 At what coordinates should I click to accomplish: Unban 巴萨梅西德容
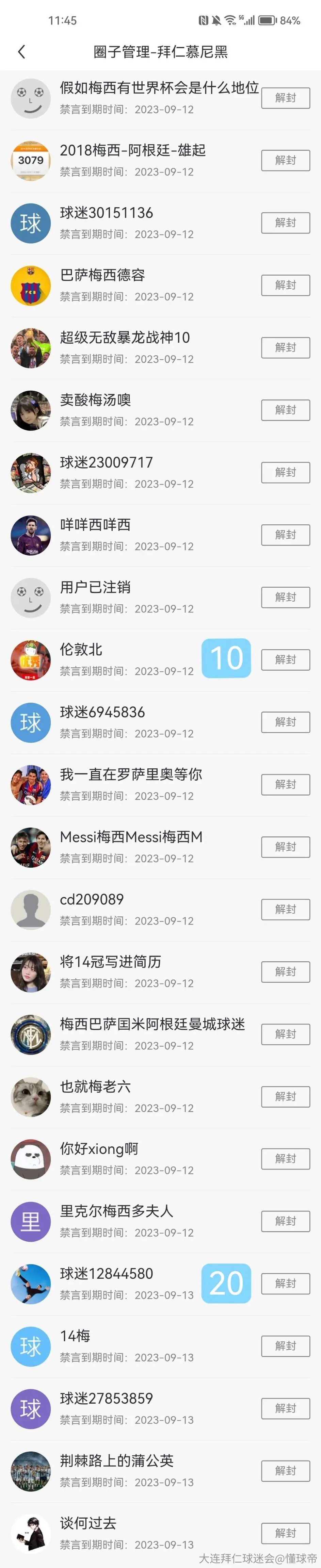286,285
